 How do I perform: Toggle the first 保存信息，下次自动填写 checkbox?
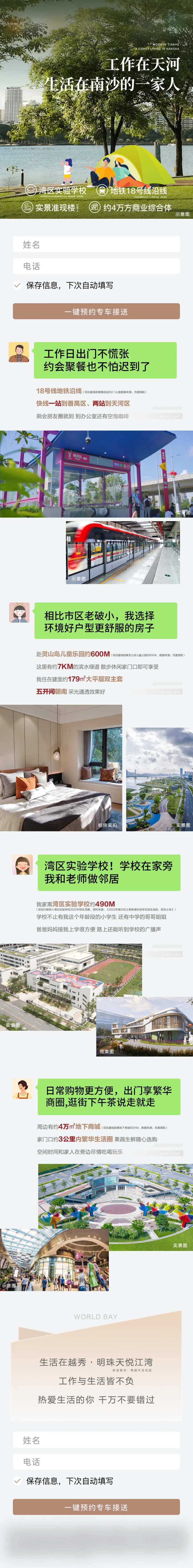coord(18,285)
